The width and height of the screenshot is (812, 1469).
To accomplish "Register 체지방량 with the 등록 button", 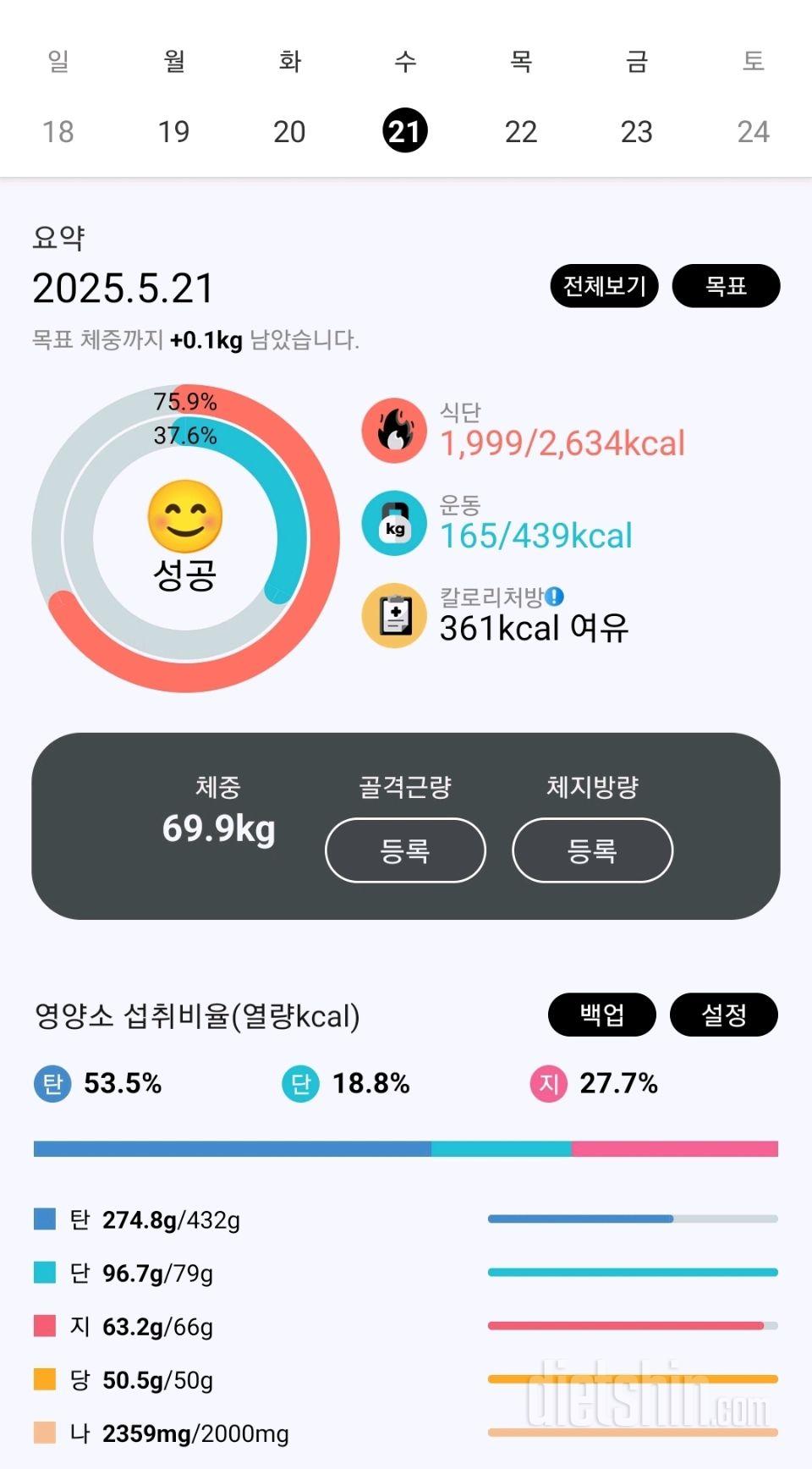I will (592, 850).
